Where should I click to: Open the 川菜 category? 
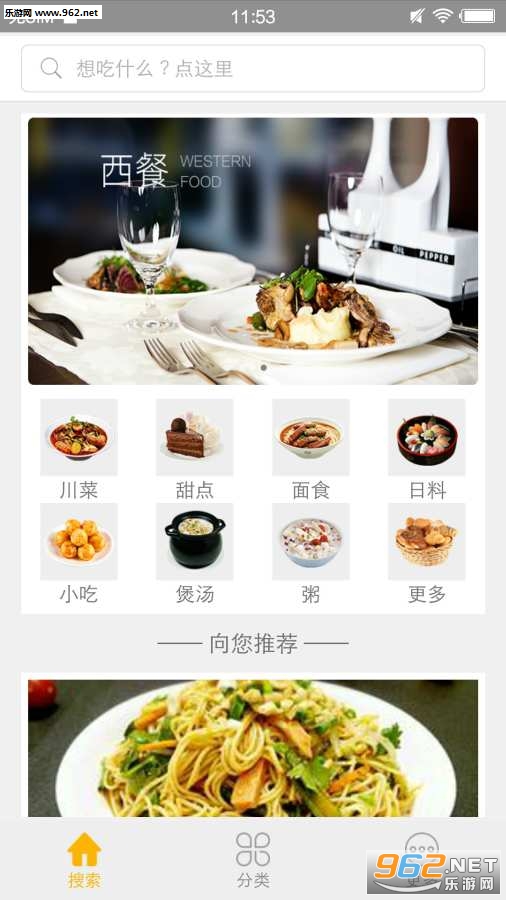[x=79, y=449]
